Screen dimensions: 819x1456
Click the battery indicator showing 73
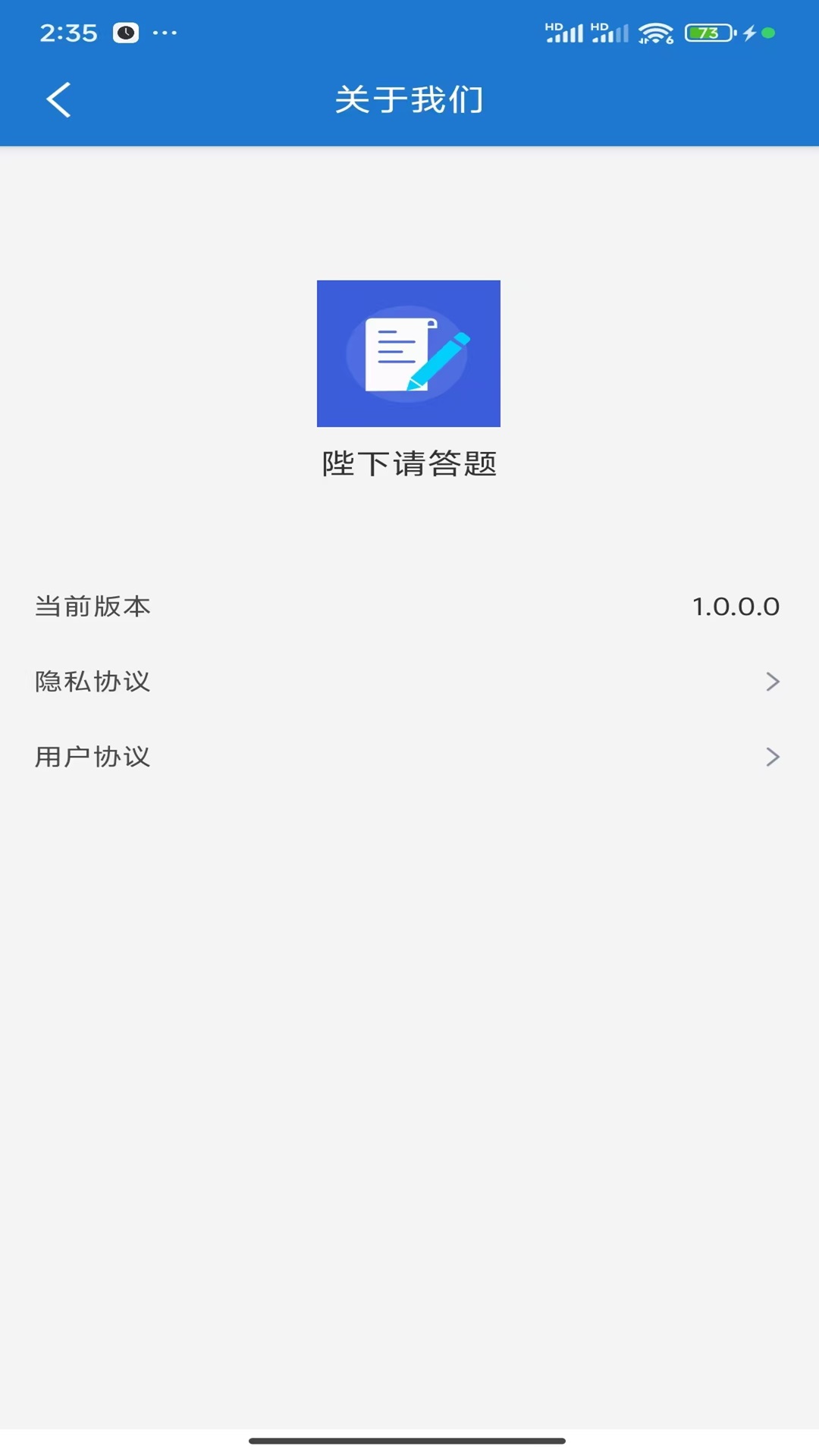(x=706, y=32)
